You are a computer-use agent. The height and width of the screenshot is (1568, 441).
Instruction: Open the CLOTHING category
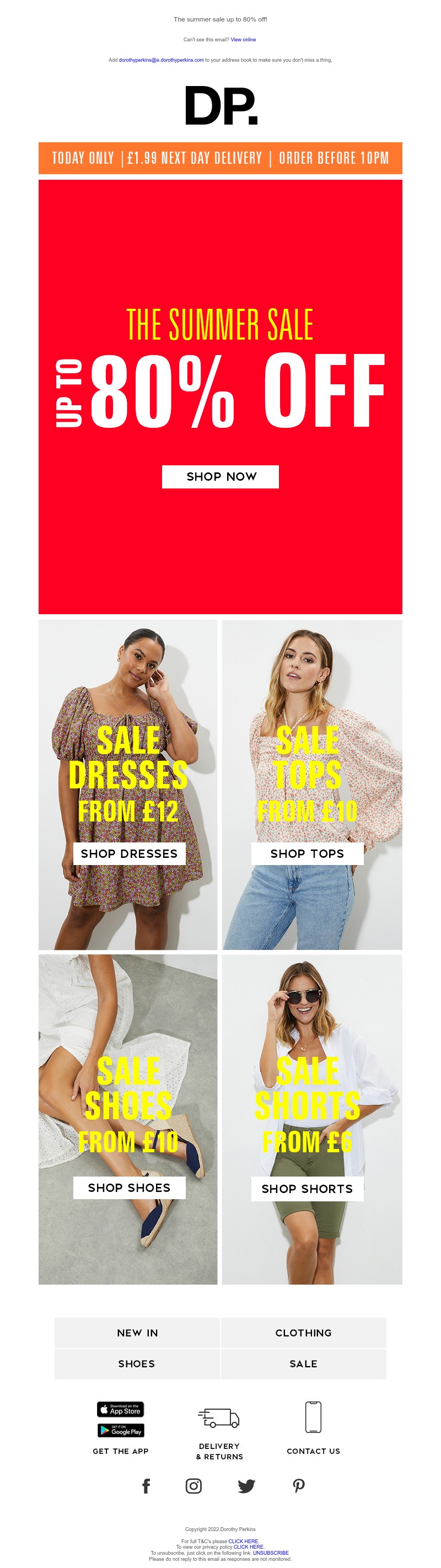pyautogui.click(x=303, y=1333)
